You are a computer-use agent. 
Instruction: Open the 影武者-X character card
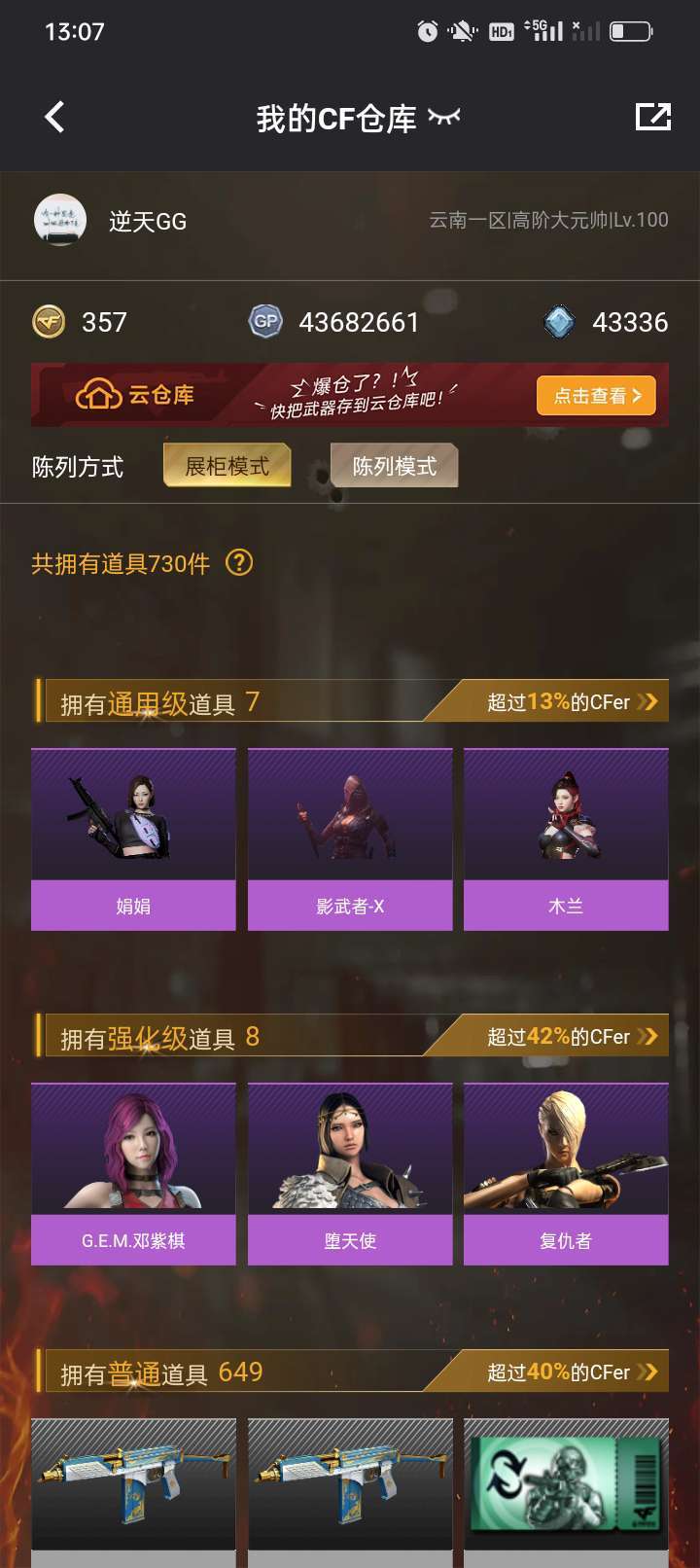click(350, 838)
